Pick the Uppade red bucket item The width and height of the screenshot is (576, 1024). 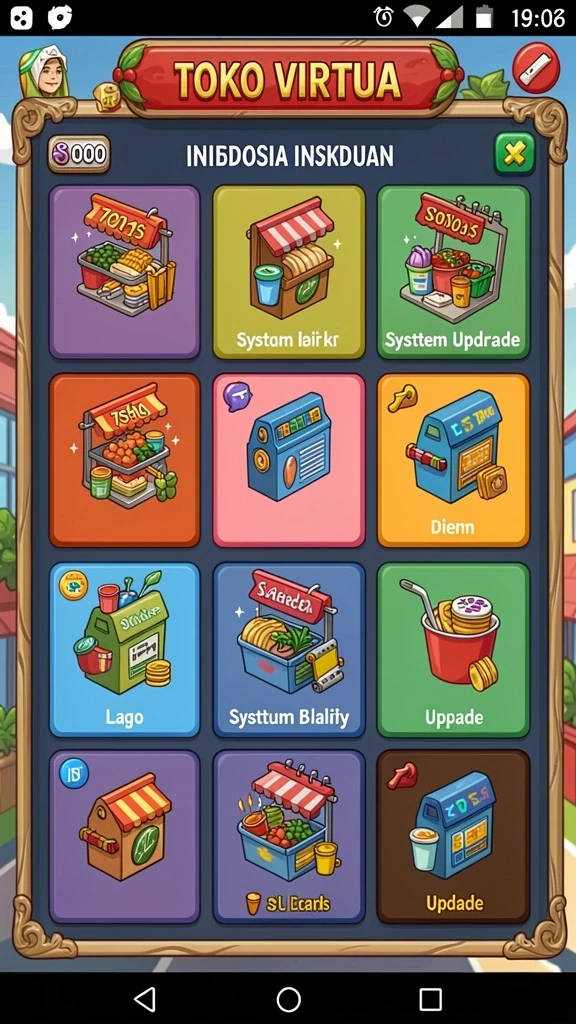click(453, 650)
